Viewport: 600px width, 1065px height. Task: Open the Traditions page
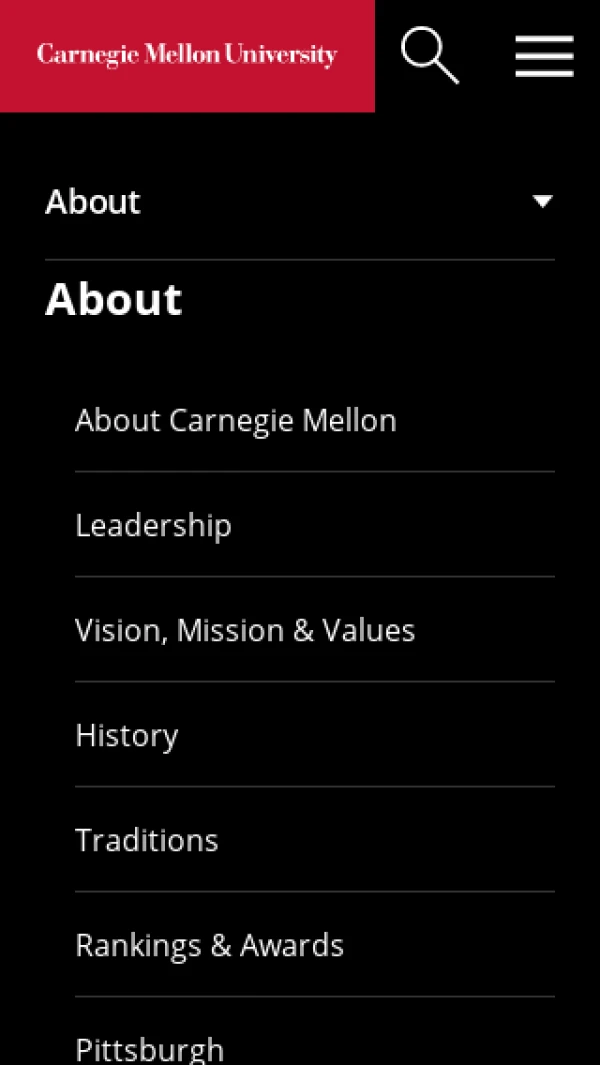click(x=147, y=841)
